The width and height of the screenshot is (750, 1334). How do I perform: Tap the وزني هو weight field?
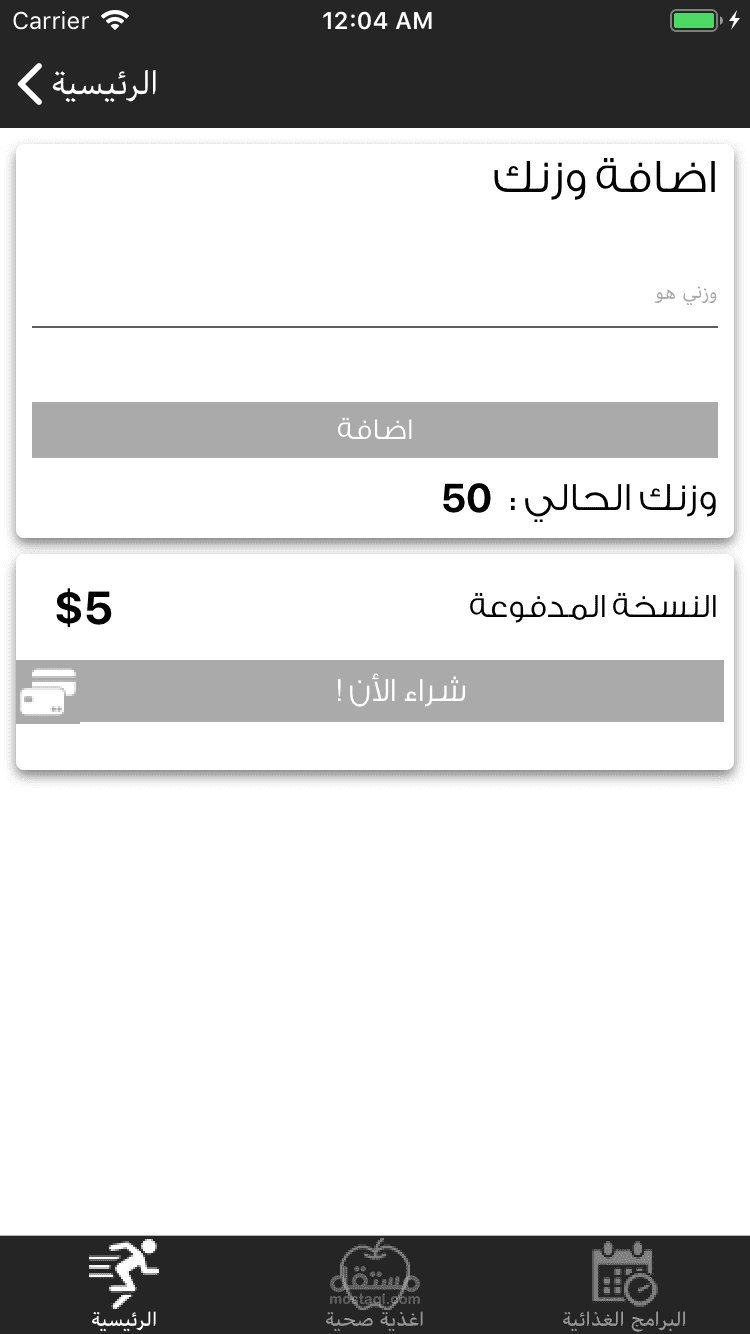point(375,296)
